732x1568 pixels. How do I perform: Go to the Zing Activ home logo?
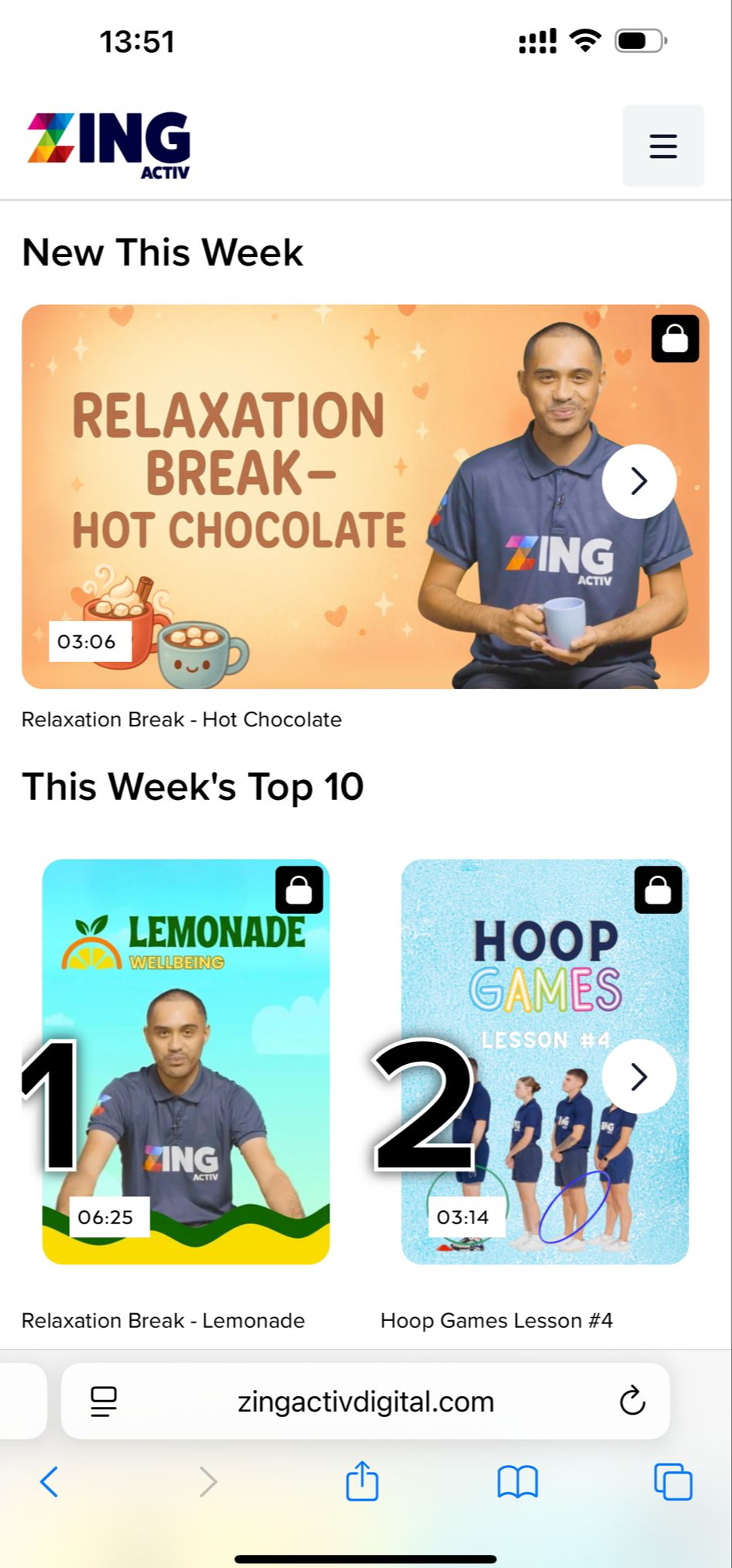(x=109, y=144)
